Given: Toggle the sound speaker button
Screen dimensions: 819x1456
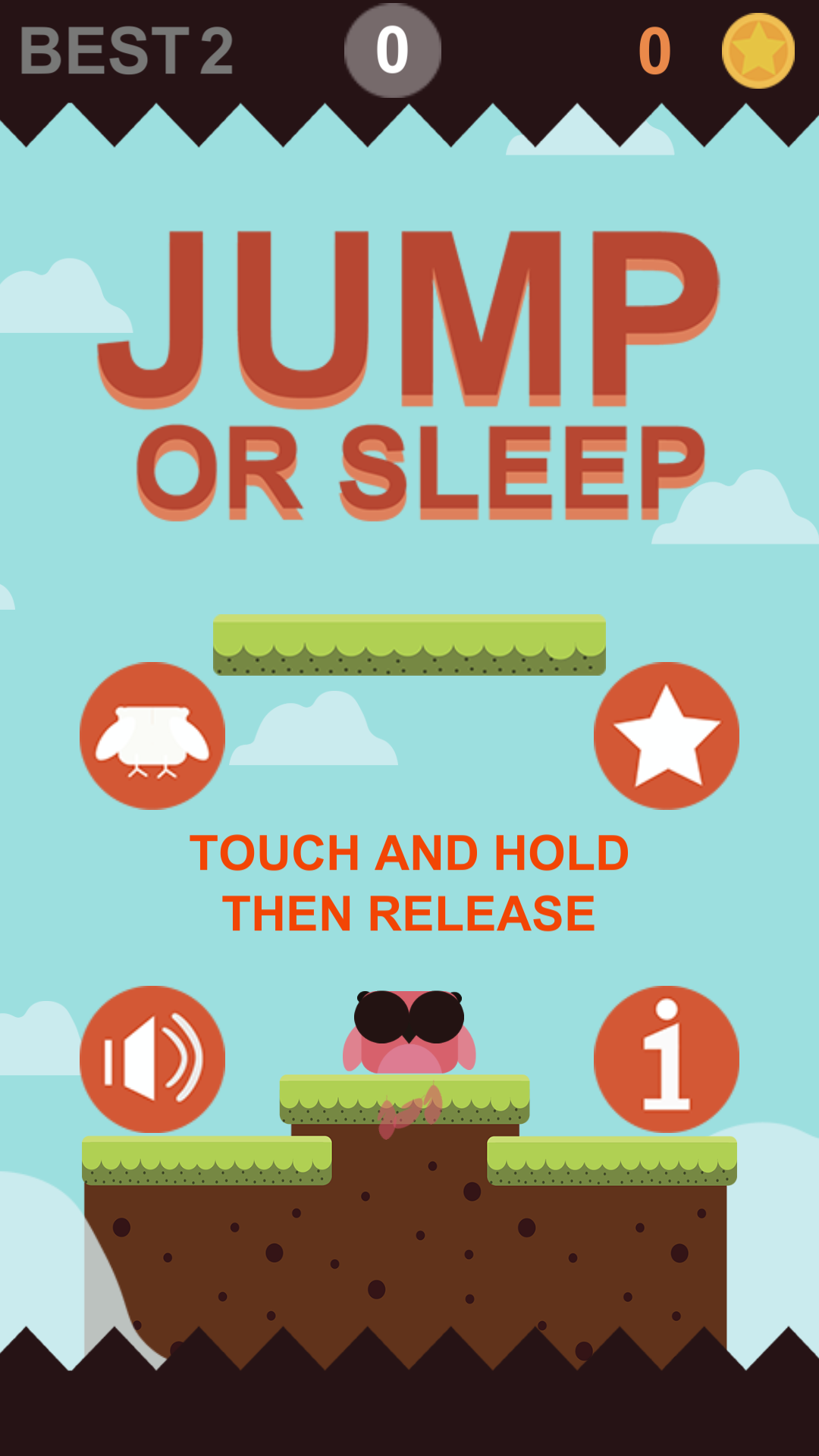Looking at the screenshot, I should click(152, 1059).
